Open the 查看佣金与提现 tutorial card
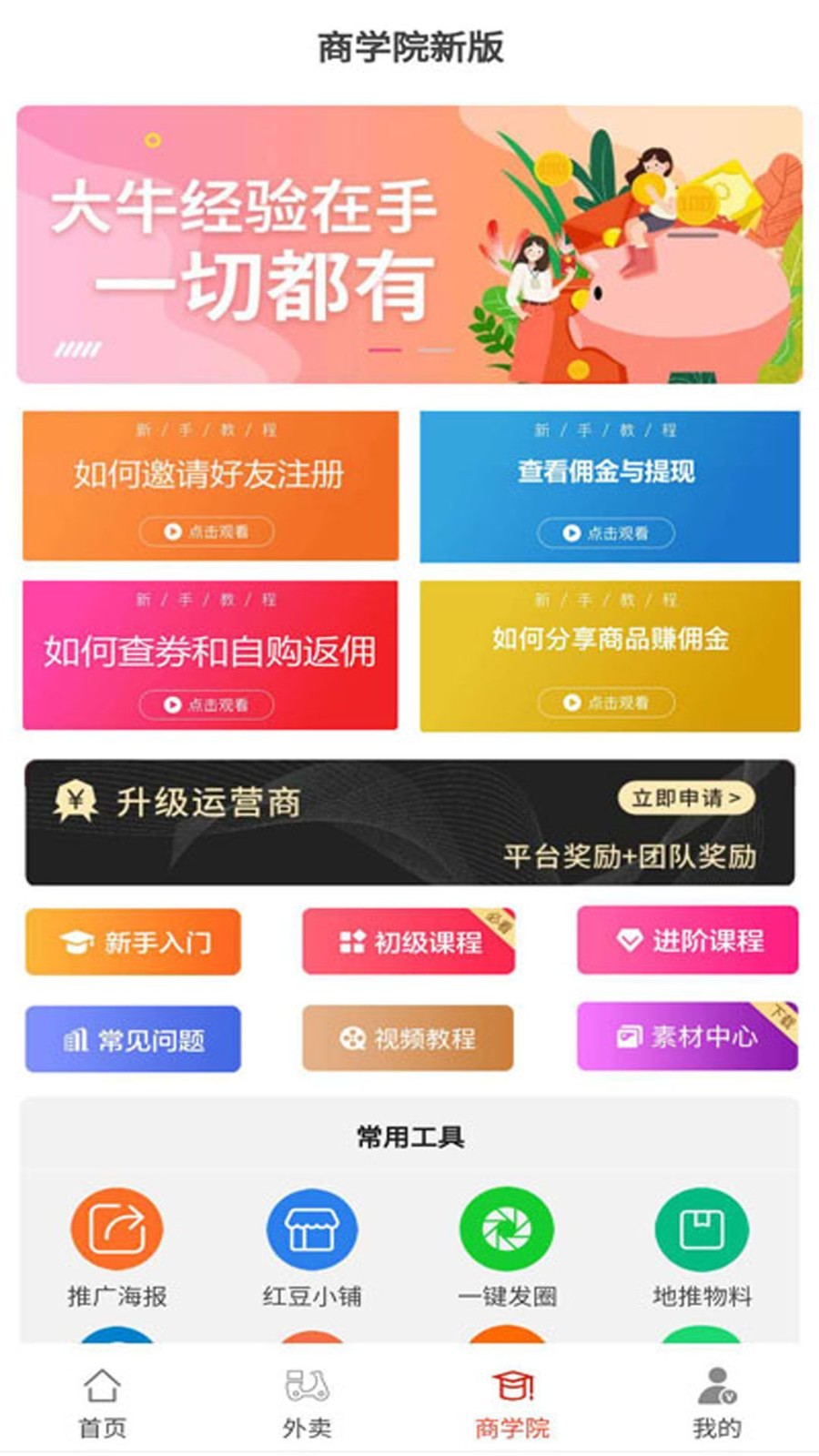The height and width of the screenshot is (1456, 819). (608, 487)
